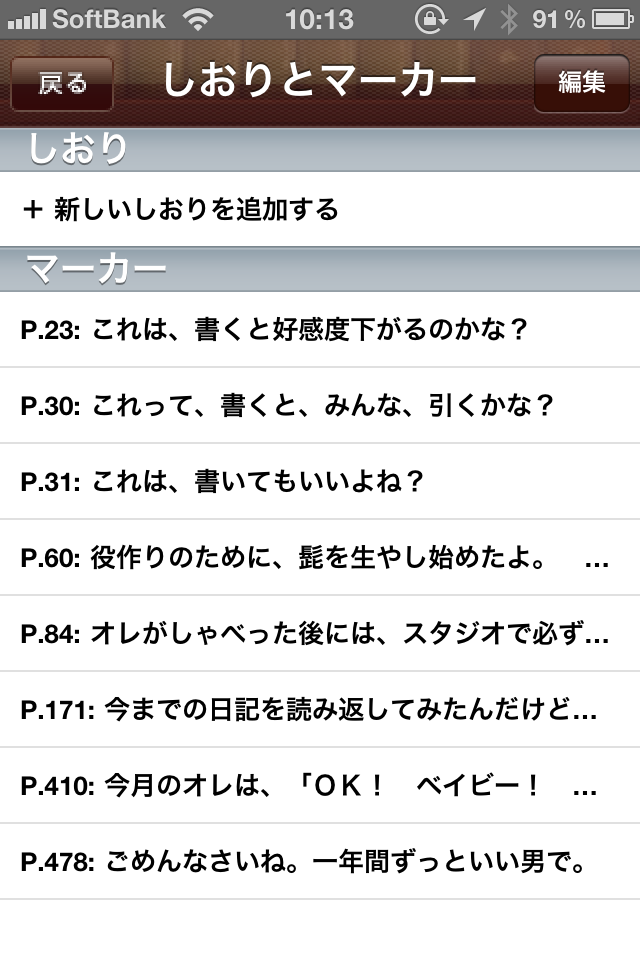Select the P.31 marker entry
The width and height of the screenshot is (640, 960).
(x=320, y=482)
